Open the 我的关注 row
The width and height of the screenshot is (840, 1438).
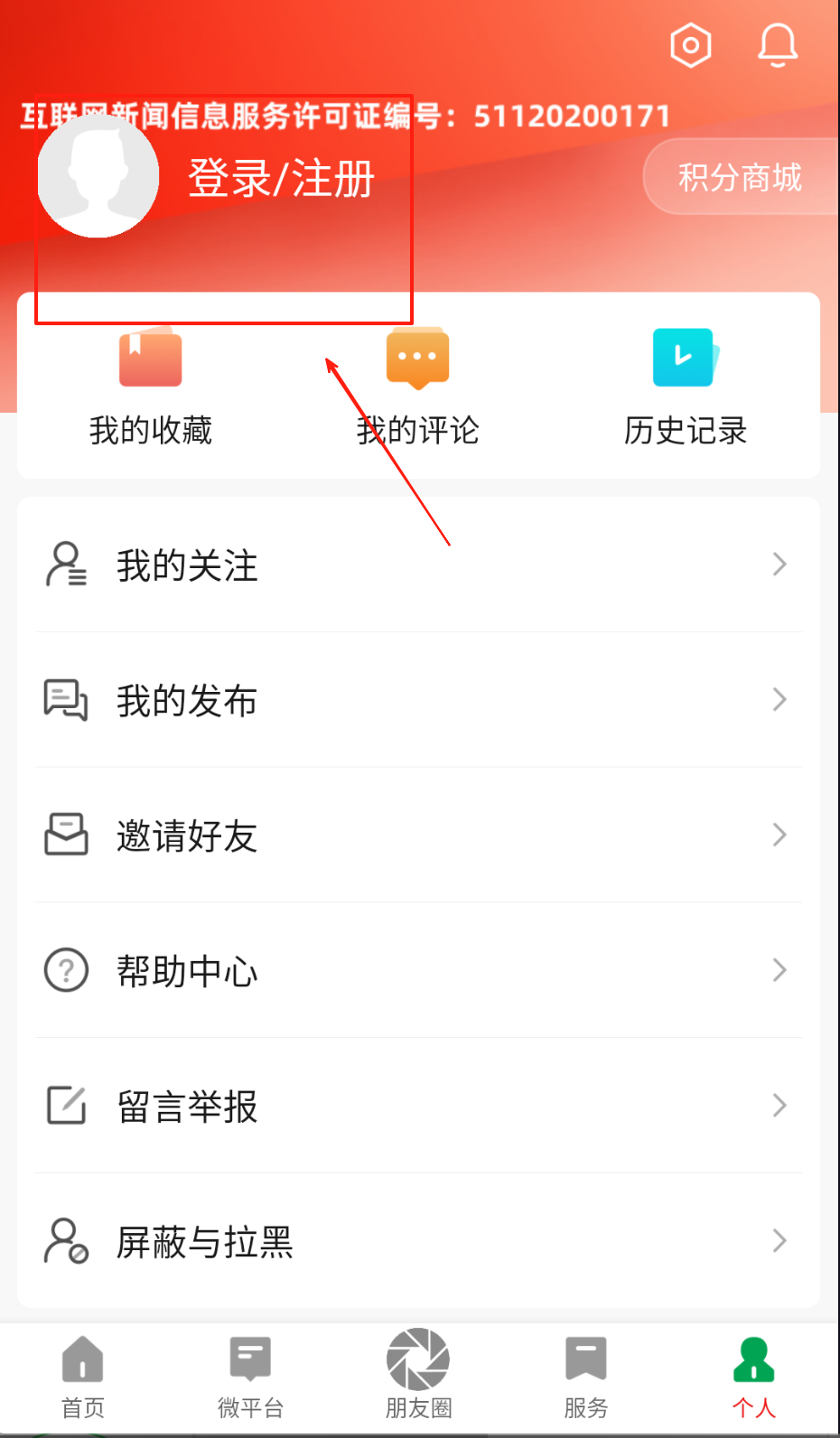click(x=417, y=565)
